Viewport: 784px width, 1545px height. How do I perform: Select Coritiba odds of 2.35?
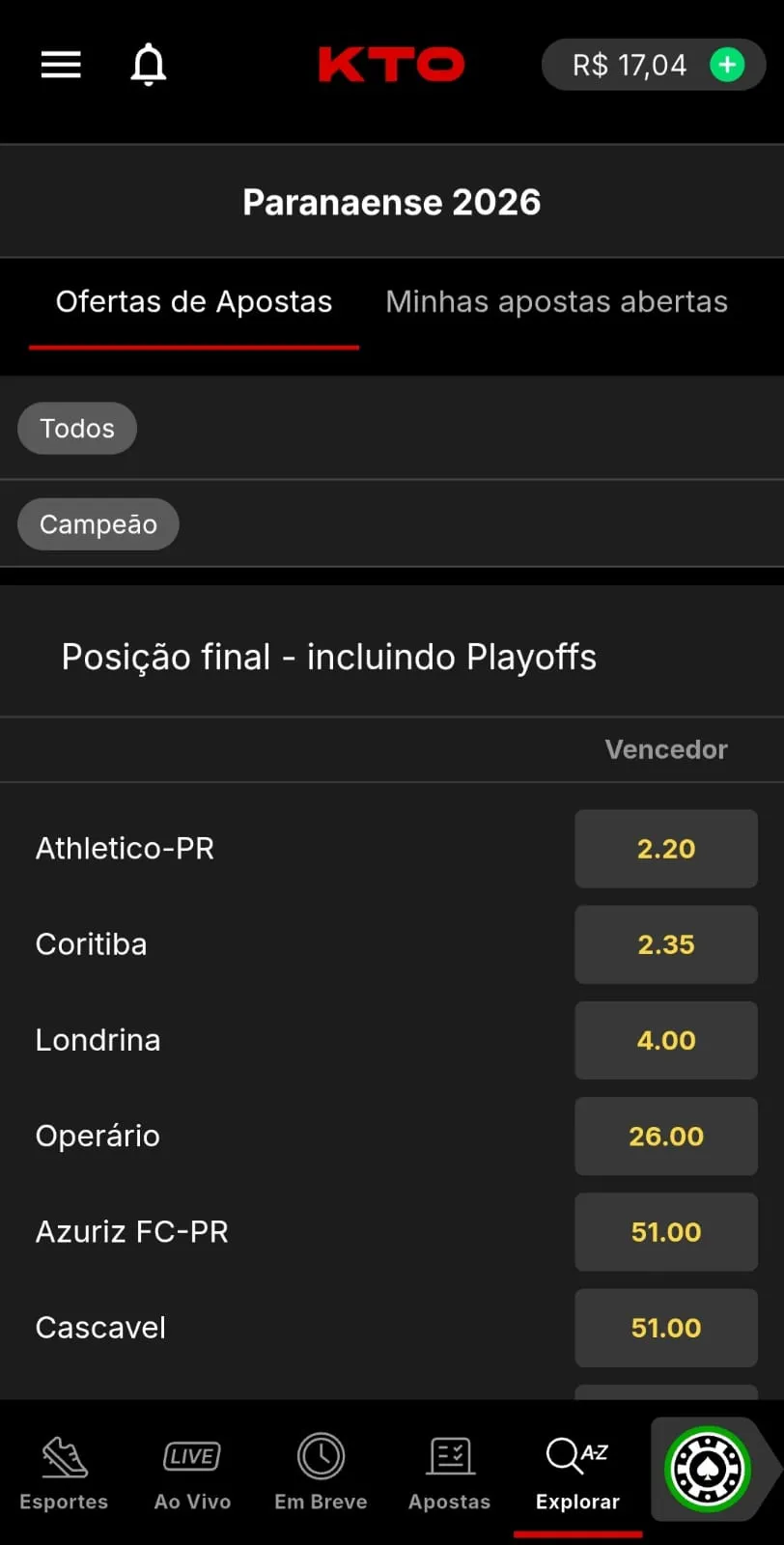(x=665, y=944)
